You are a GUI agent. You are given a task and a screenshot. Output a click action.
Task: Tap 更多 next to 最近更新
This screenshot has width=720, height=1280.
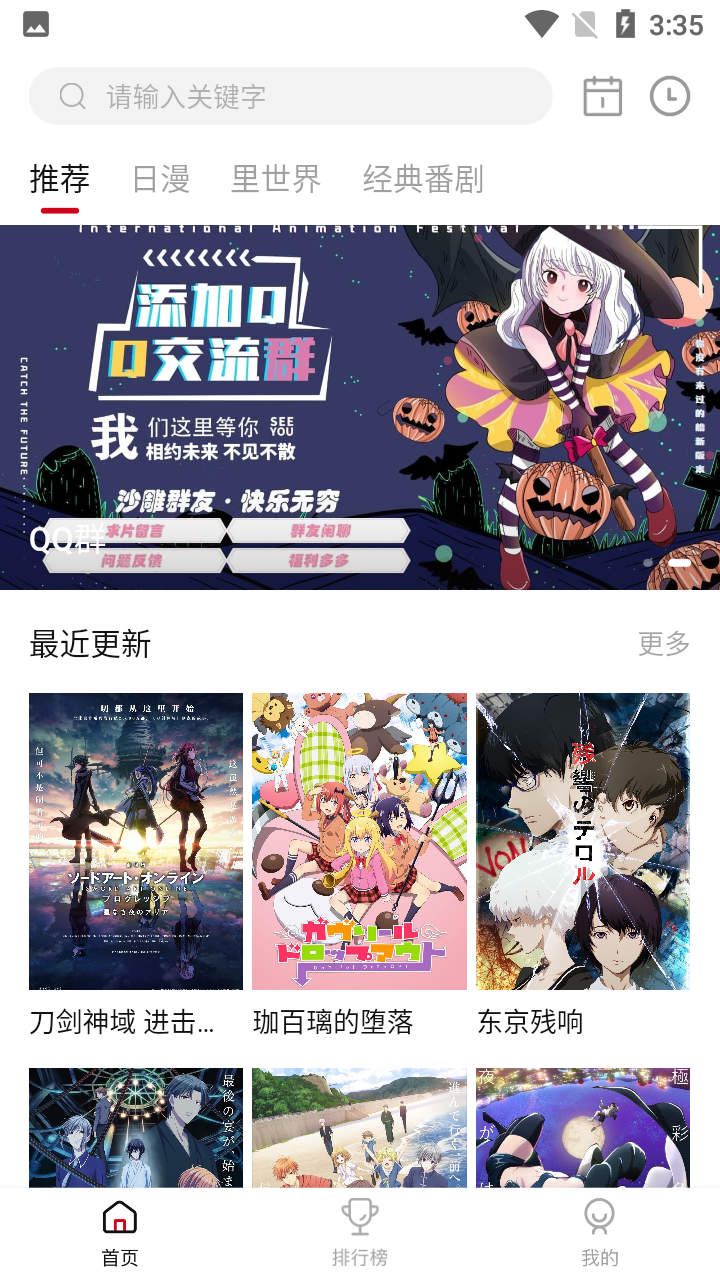pyautogui.click(x=664, y=643)
